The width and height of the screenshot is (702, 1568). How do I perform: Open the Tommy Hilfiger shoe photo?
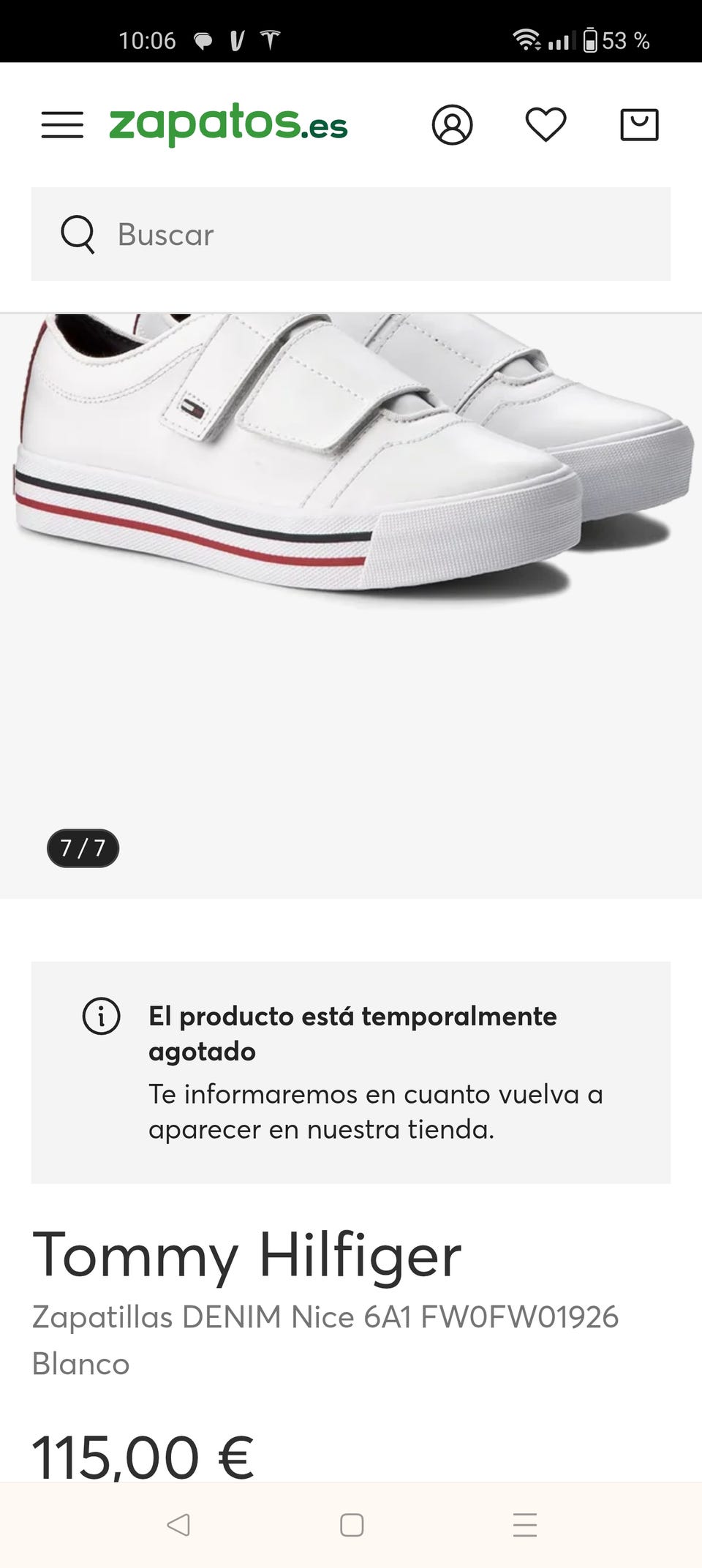(351, 468)
